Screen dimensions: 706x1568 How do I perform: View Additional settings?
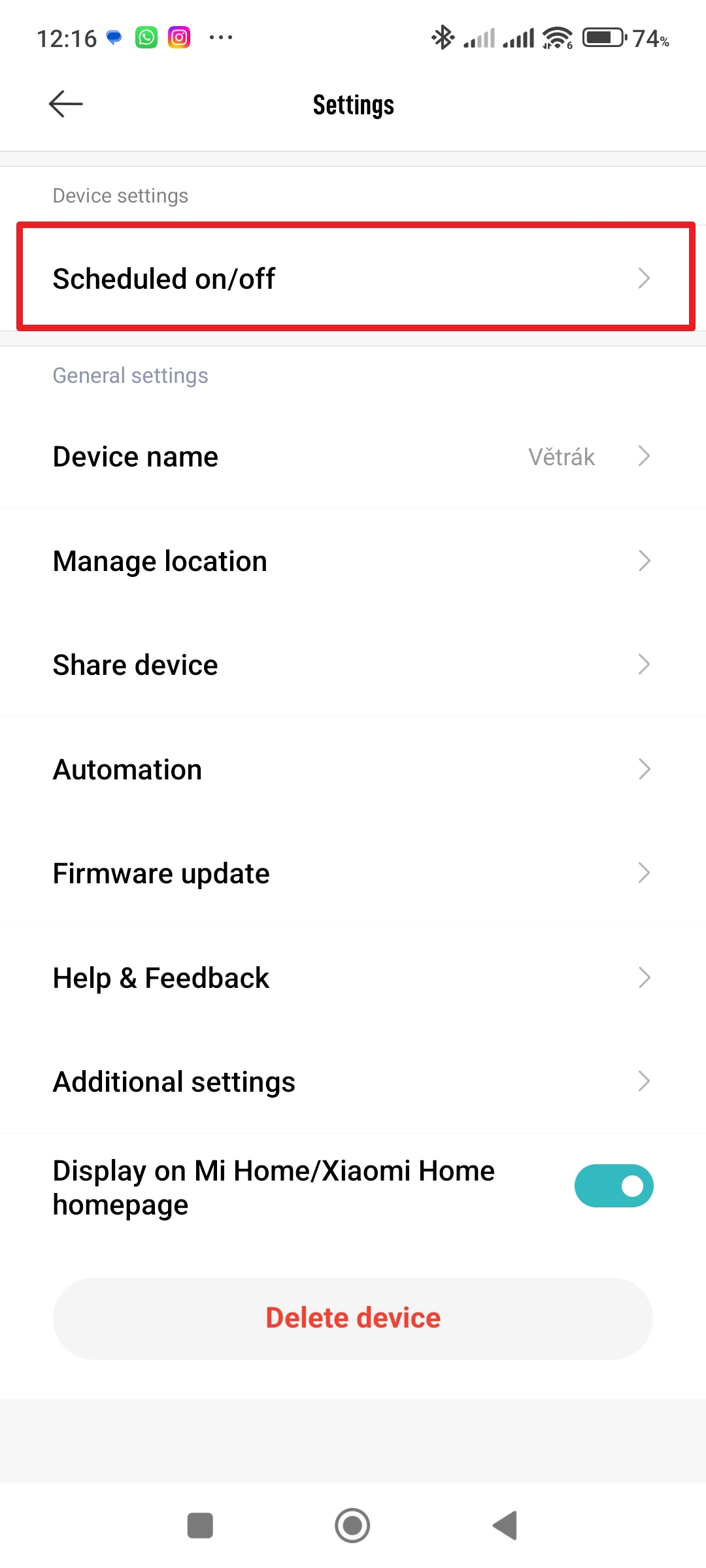353,1081
